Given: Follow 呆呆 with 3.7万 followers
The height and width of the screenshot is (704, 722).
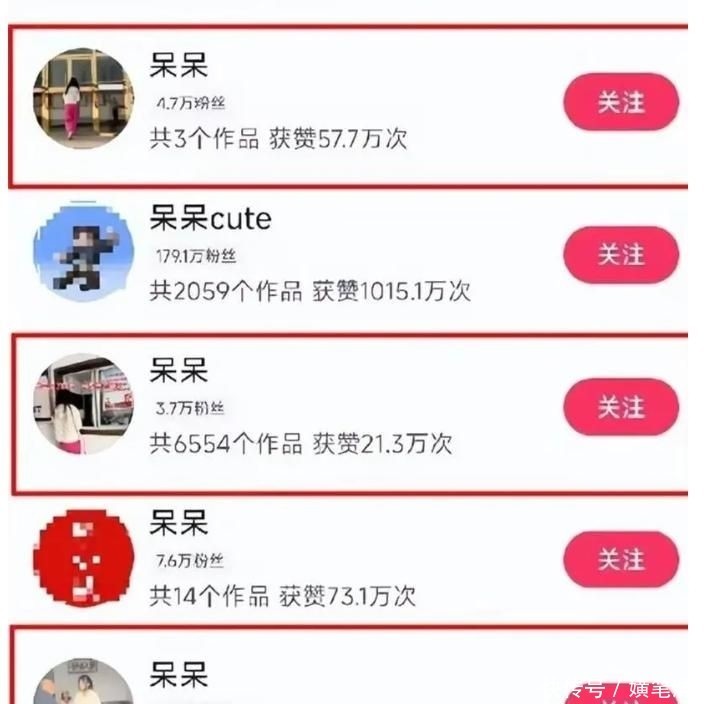Looking at the screenshot, I should click(x=621, y=407).
